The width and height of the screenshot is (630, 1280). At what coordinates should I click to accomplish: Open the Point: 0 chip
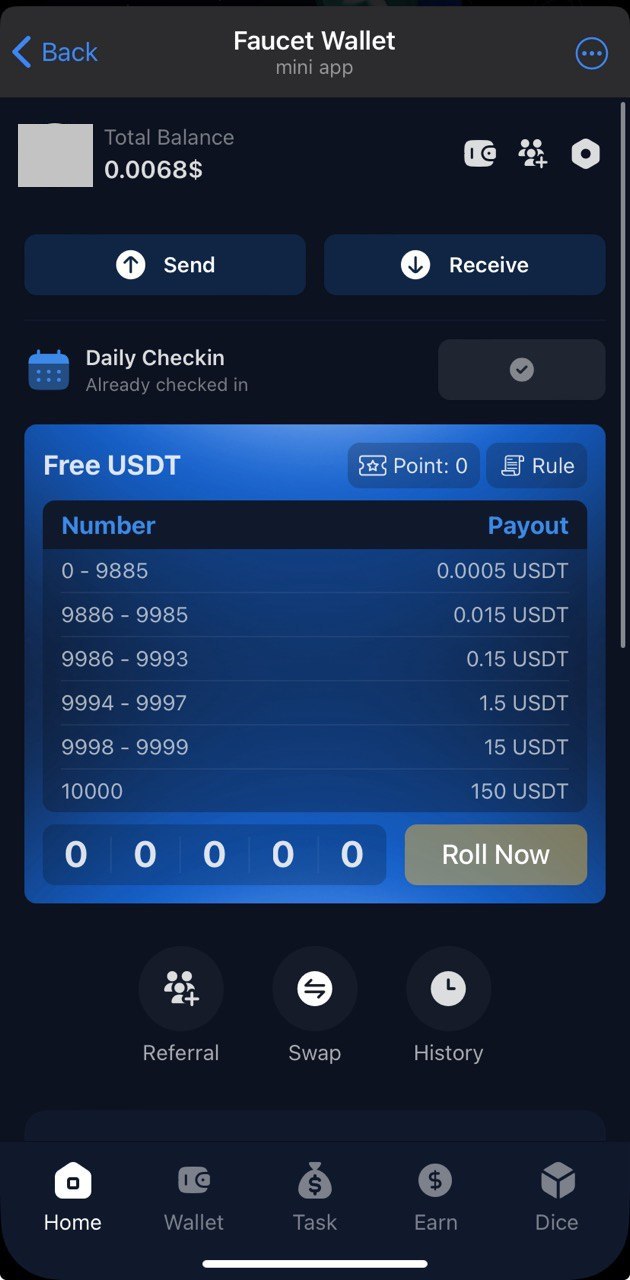click(413, 466)
